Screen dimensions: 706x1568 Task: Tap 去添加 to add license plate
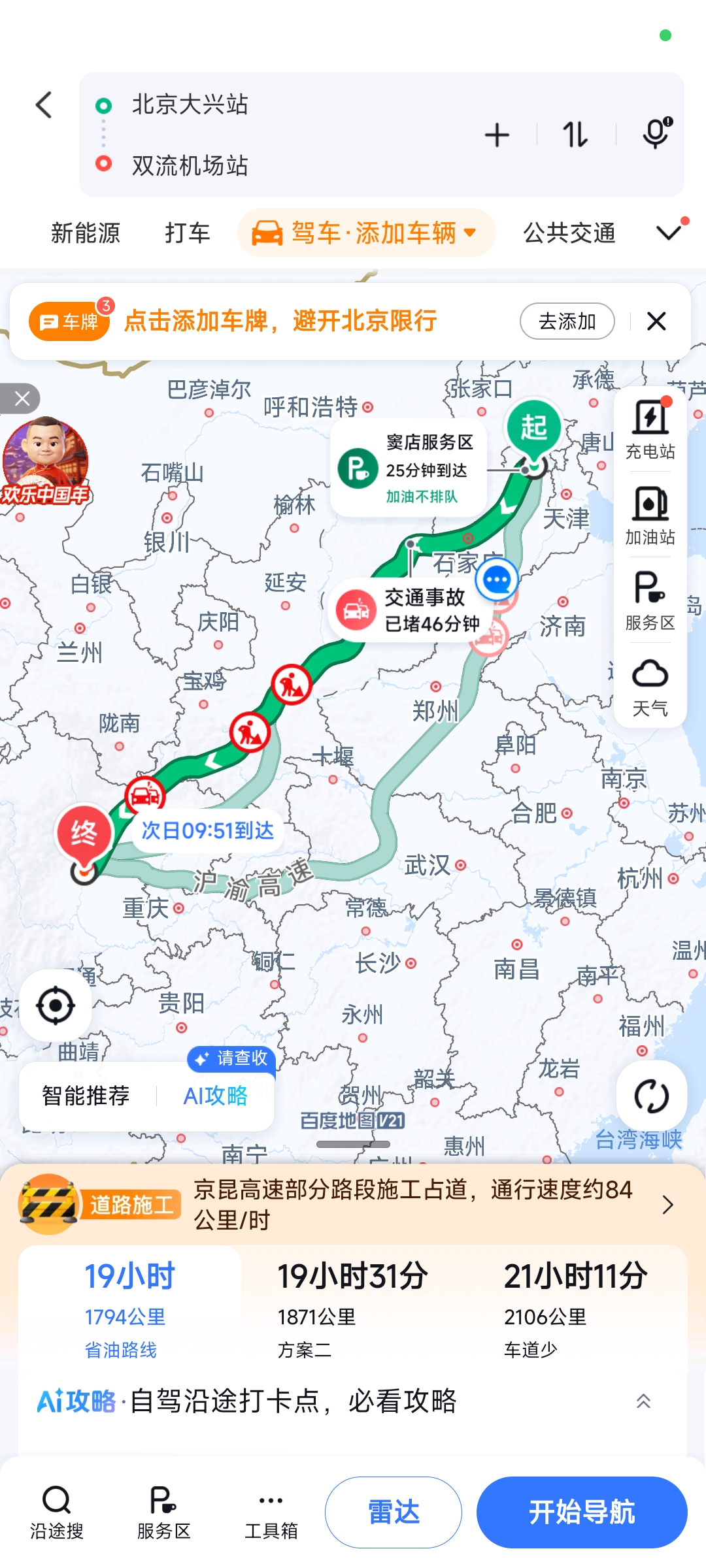[567, 321]
